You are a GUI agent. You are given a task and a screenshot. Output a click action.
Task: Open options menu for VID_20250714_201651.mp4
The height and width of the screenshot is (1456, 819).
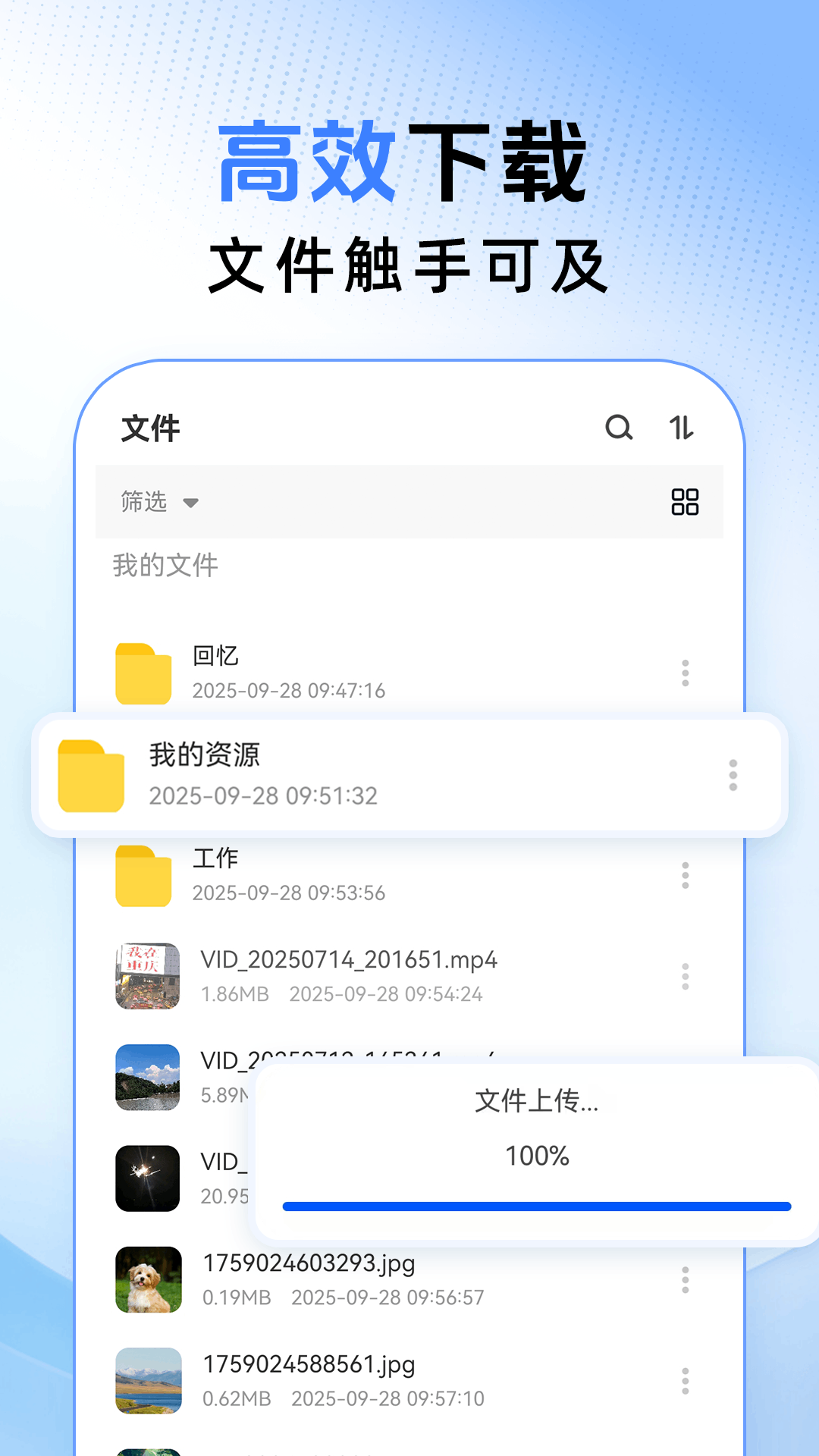685,977
